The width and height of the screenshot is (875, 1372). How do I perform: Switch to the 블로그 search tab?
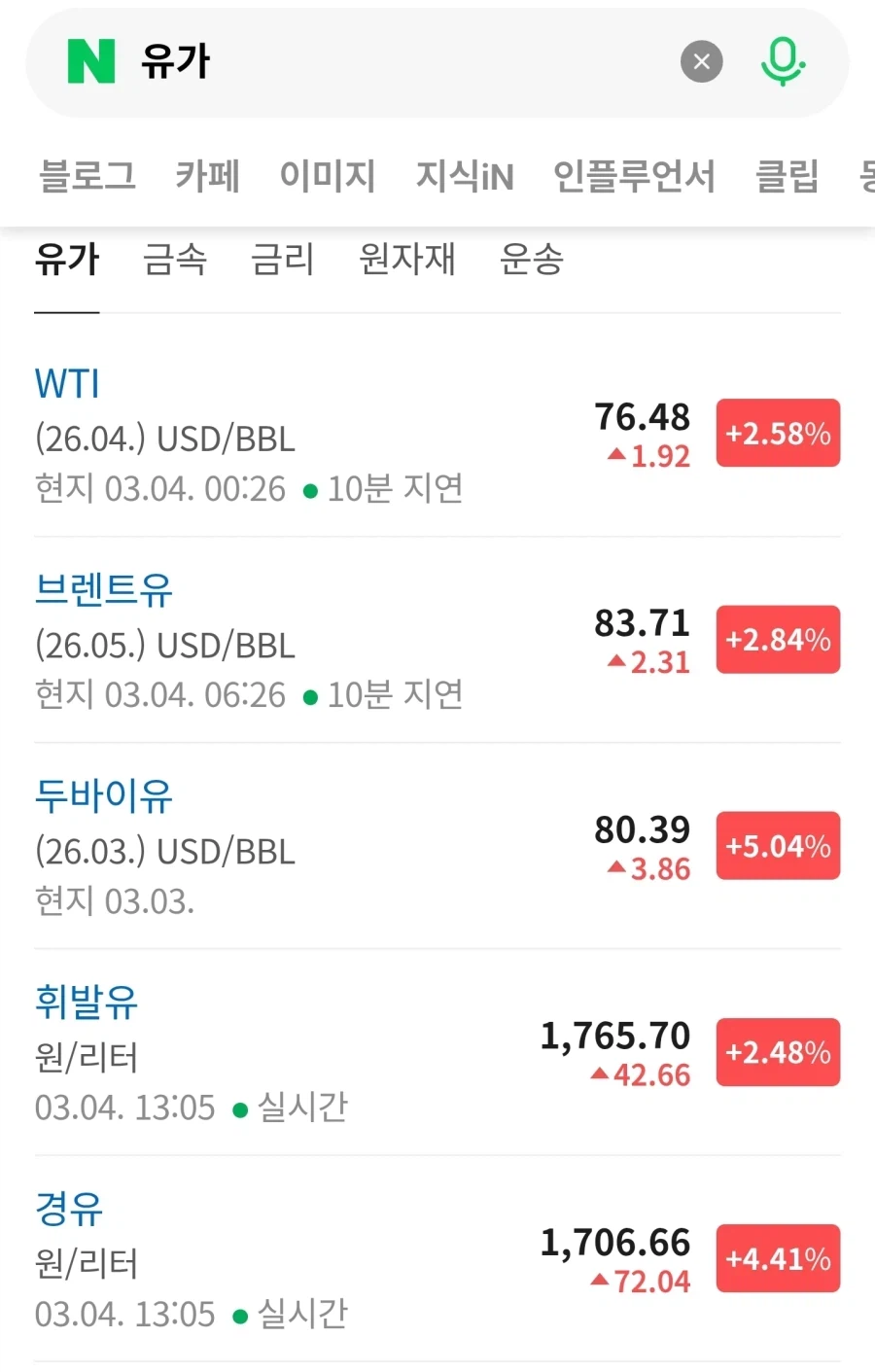click(x=87, y=177)
